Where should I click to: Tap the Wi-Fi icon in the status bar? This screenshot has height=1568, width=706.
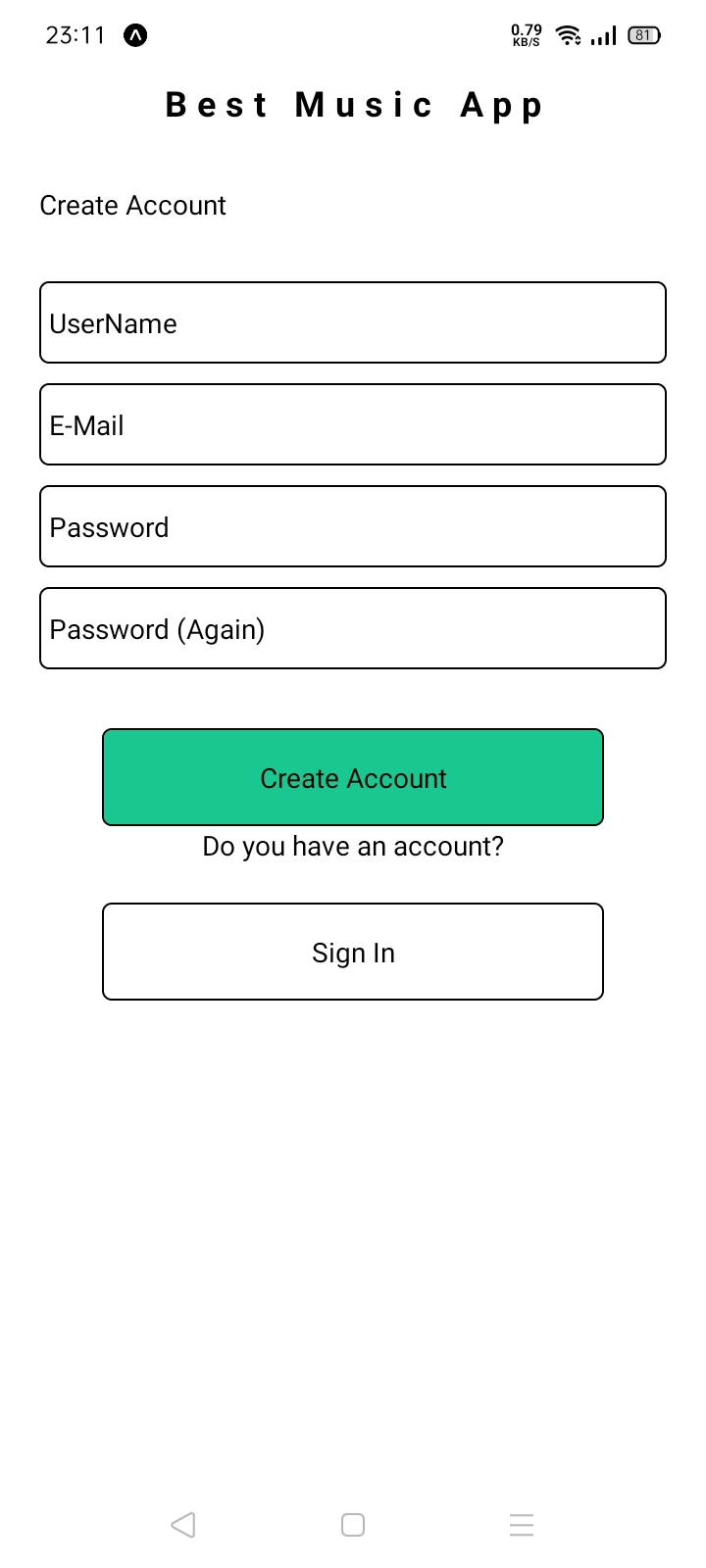570,34
